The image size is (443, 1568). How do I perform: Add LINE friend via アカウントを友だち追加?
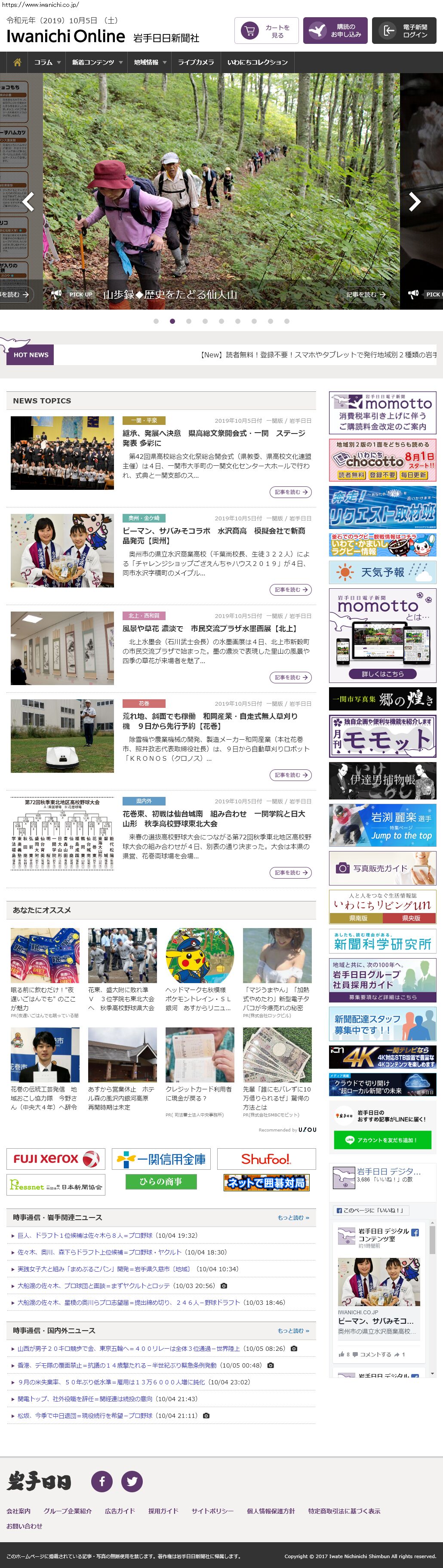tap(382, 1140)
